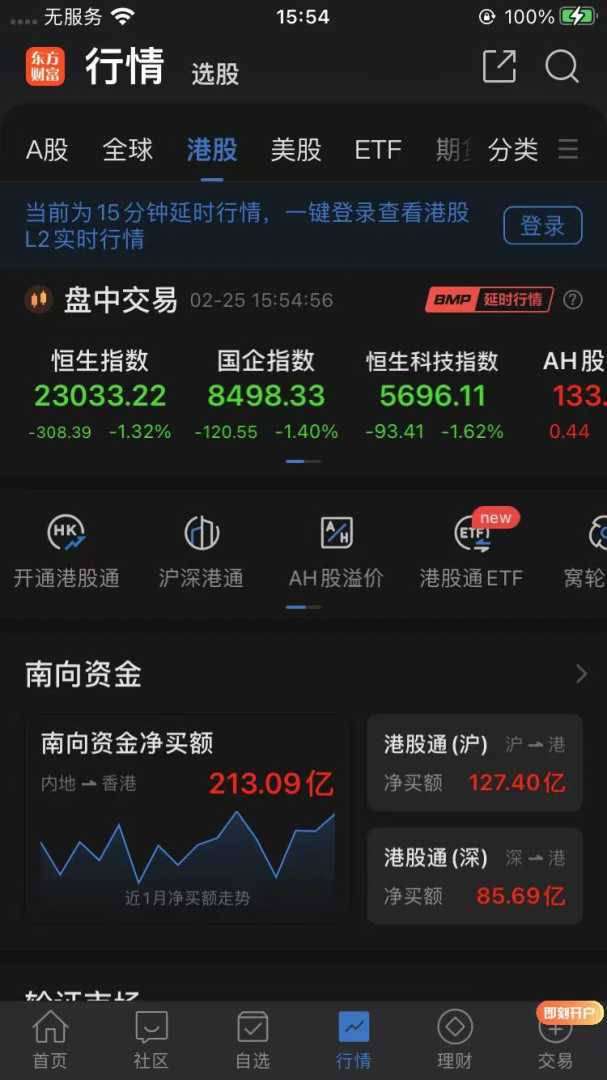Select the 全球 market tab
This screenshot has height=1080, width=607.
coord(128,150)
